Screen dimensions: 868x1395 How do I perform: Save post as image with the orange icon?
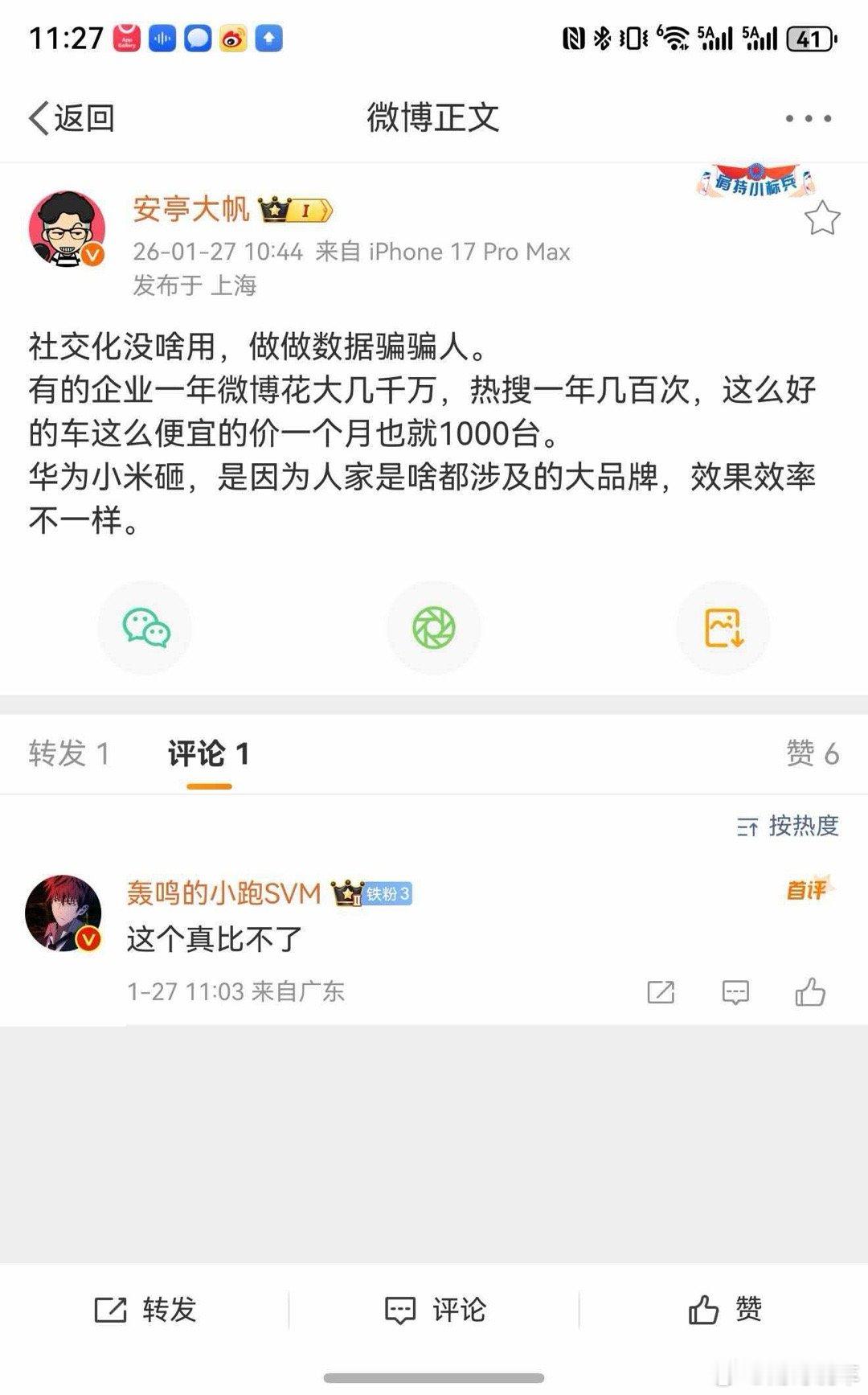tap(723, 628)
